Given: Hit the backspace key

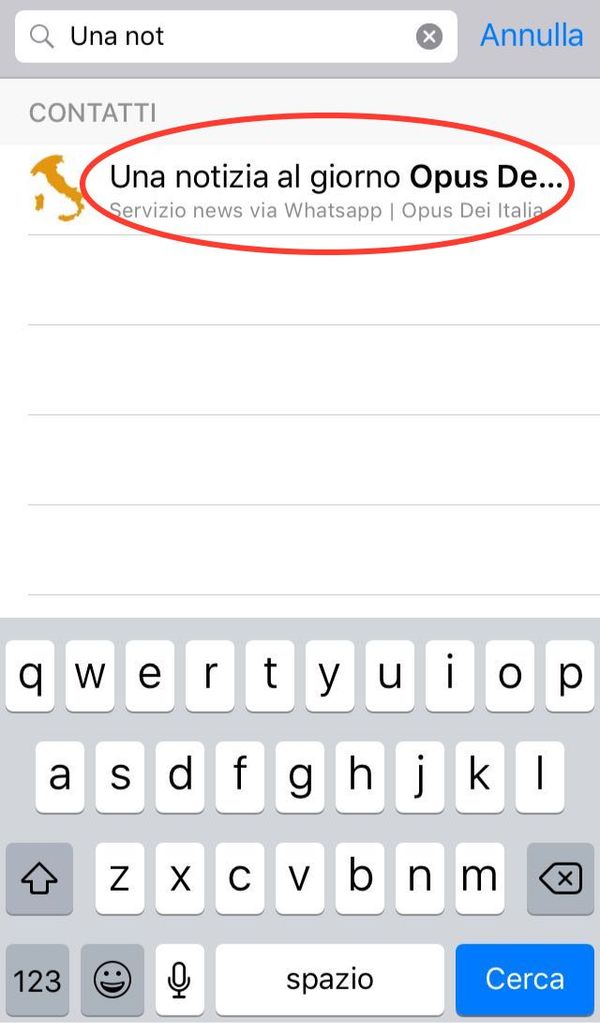Looking at the screenshot, I should (x=559, y=879).
